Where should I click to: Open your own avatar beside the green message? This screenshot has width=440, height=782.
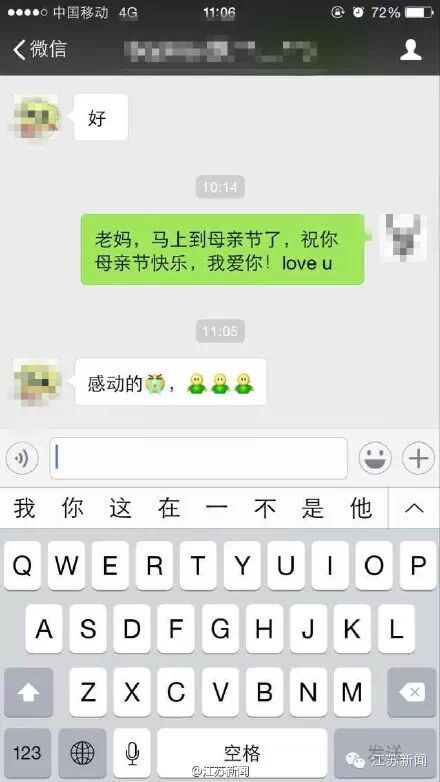pyautogui.click(x=403, y=238)
